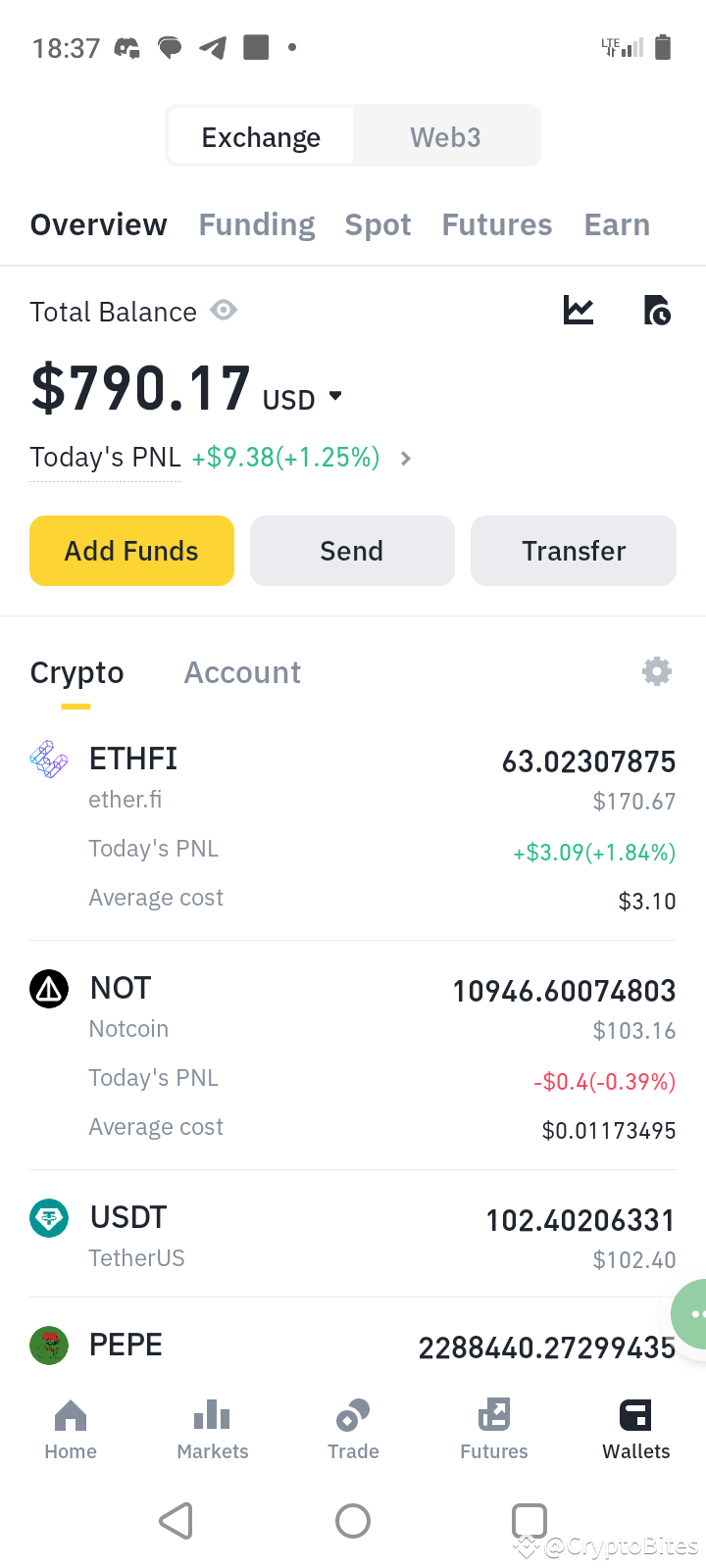Open the ETHFI asset row
Image resolution: width=706 pixels, height=1568 pixels.
(353, 828)
